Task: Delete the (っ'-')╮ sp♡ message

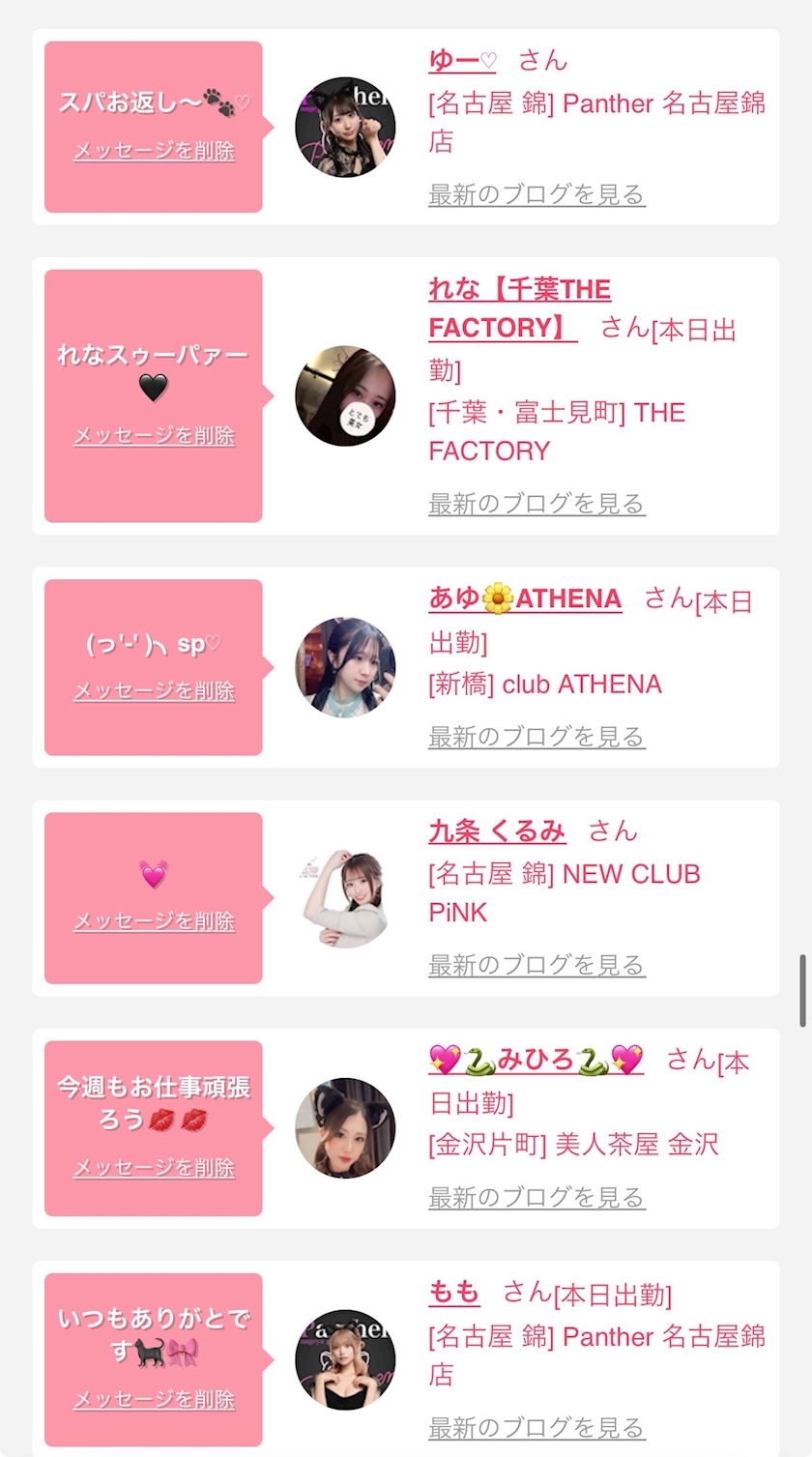Action: click(x=155, y=691)
